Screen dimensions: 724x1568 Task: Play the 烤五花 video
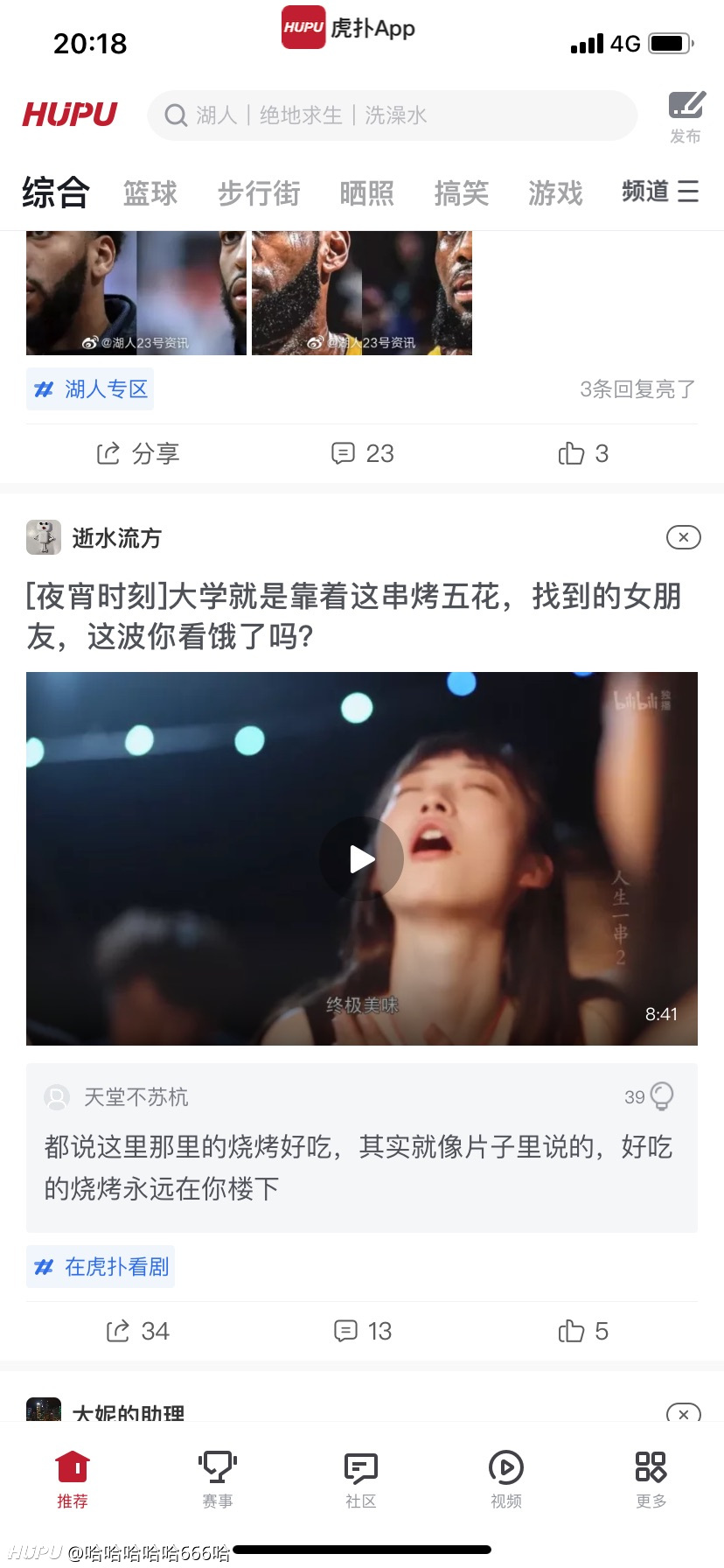(x=362, y=859)
